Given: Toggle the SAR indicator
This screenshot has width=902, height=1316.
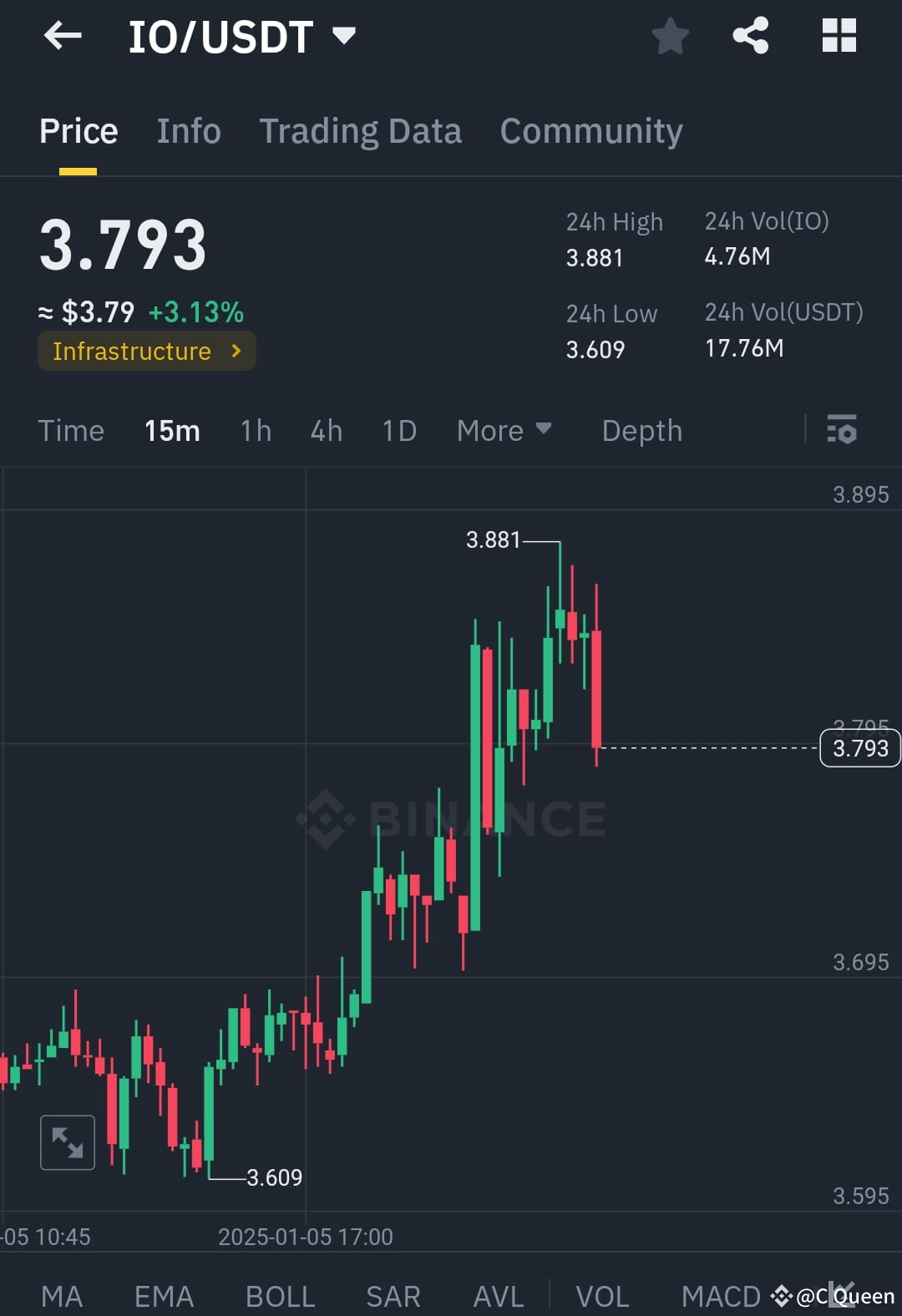Looking at the screenshot, I should point(392,1296).
